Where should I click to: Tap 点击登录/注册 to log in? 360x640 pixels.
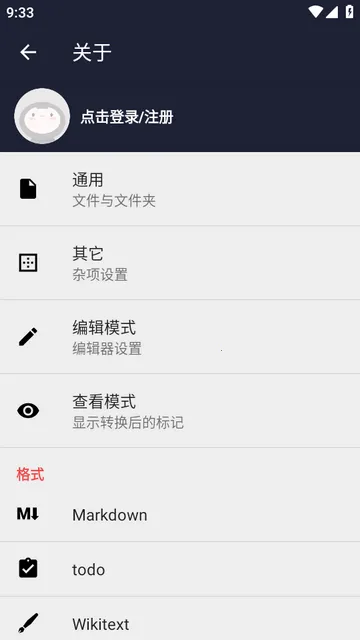127,117
